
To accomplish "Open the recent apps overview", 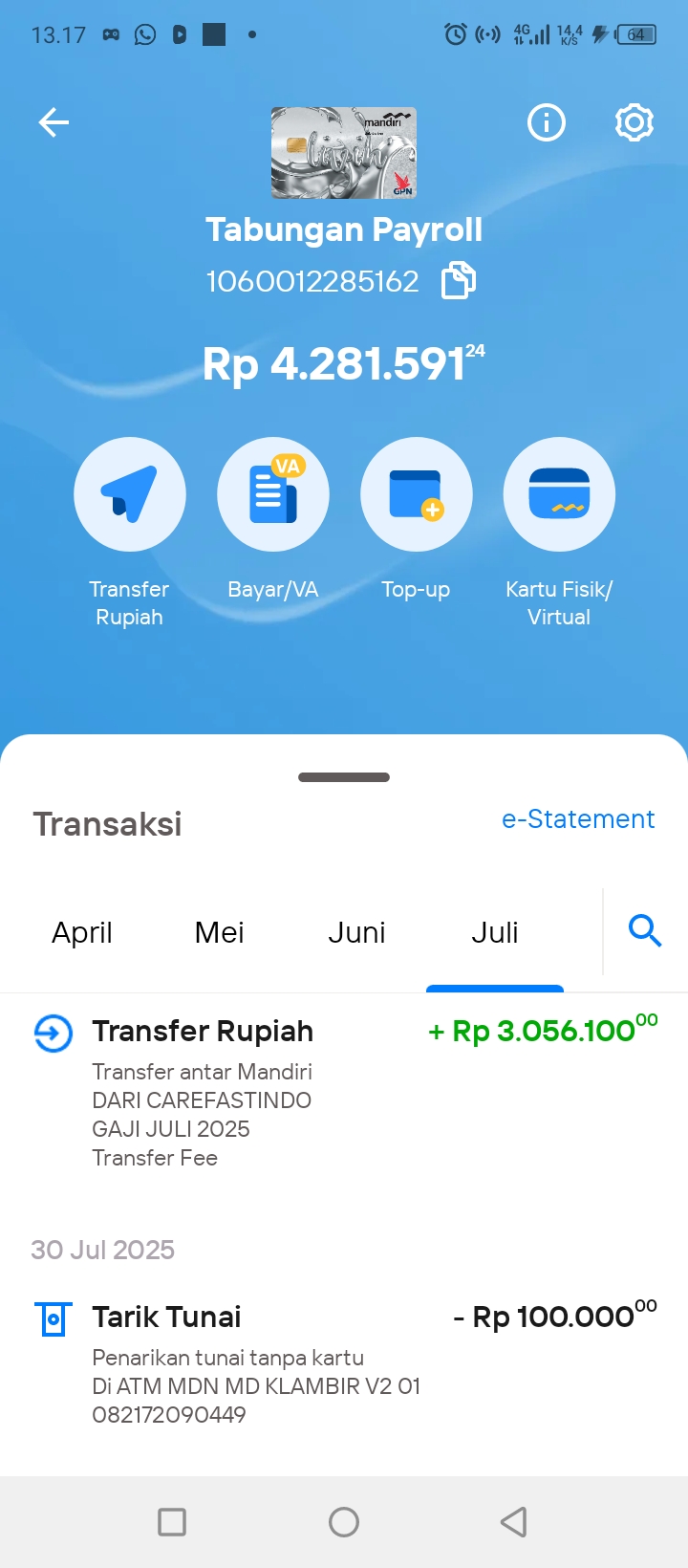I will [x=172, y=1522].
